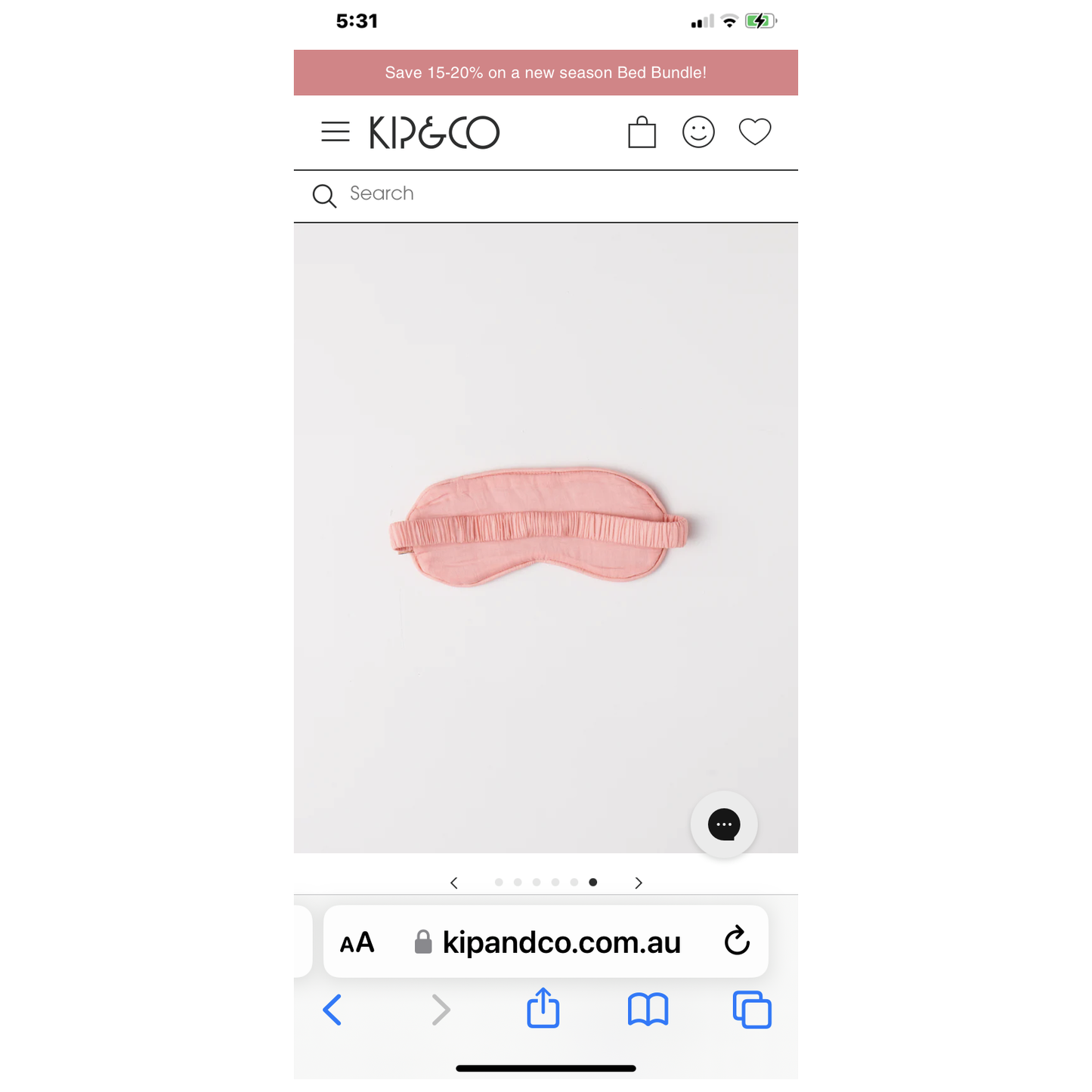Open the hamburger menu

click(336, 132)
